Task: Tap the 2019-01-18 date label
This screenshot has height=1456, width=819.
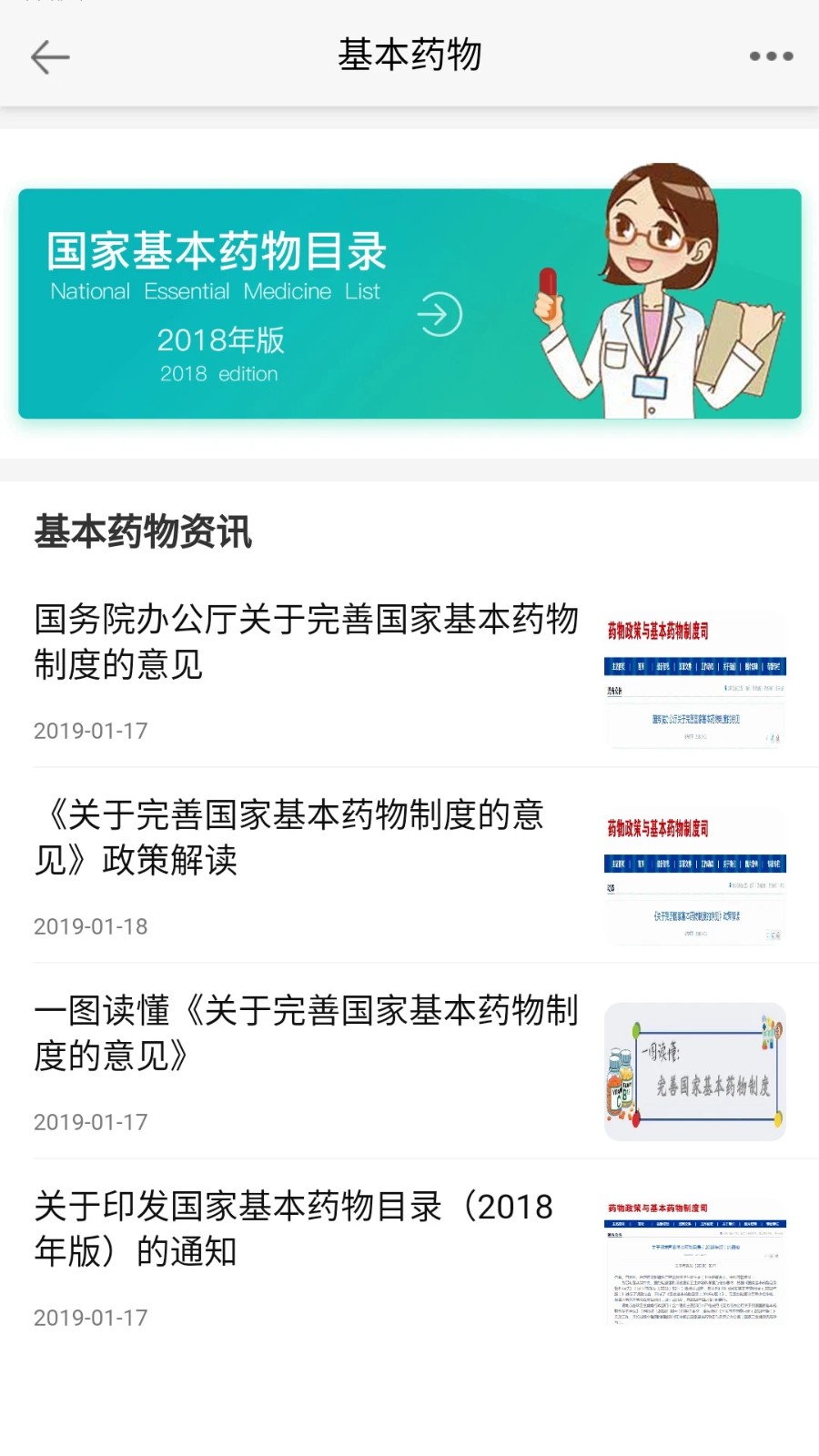Action: pyautogui.click(x=91, y=925)
